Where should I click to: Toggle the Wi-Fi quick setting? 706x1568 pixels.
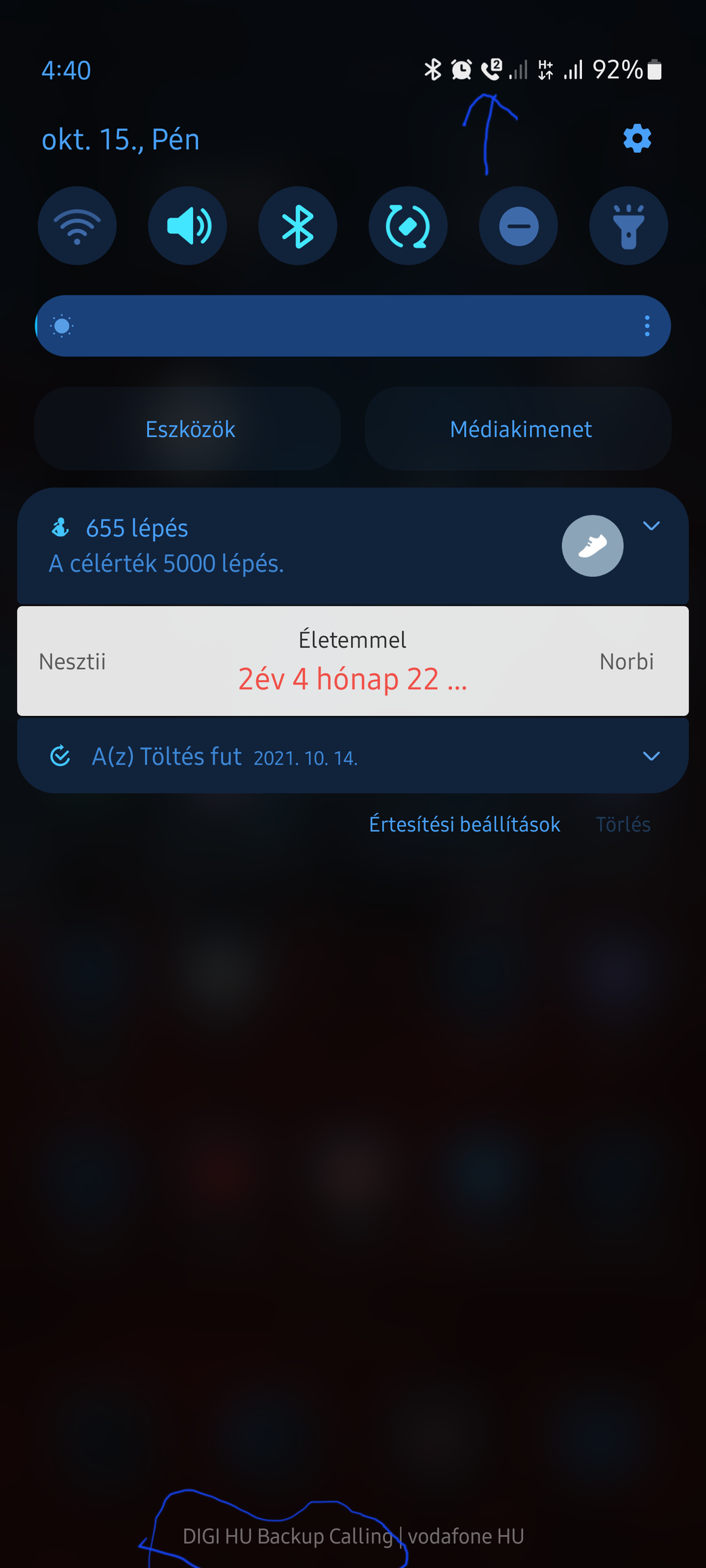pyautogui.click(x=77, y=226)
